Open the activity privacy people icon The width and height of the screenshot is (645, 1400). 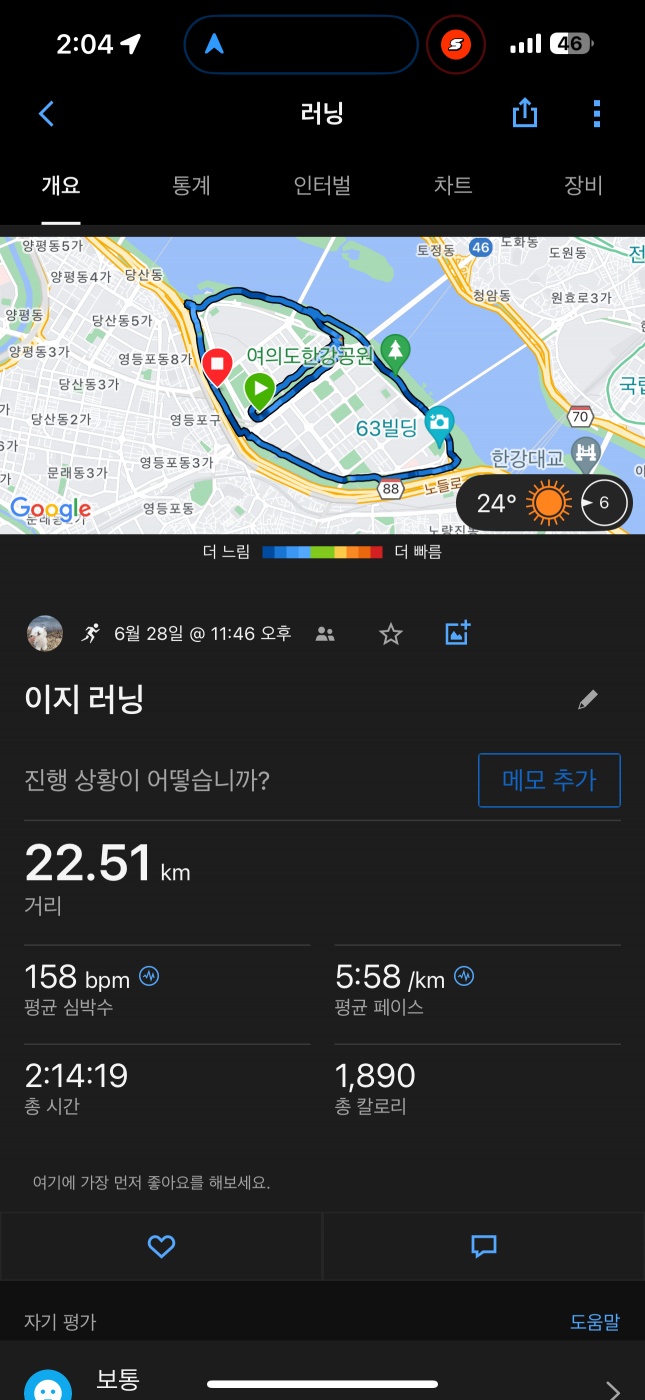(325, 633)
